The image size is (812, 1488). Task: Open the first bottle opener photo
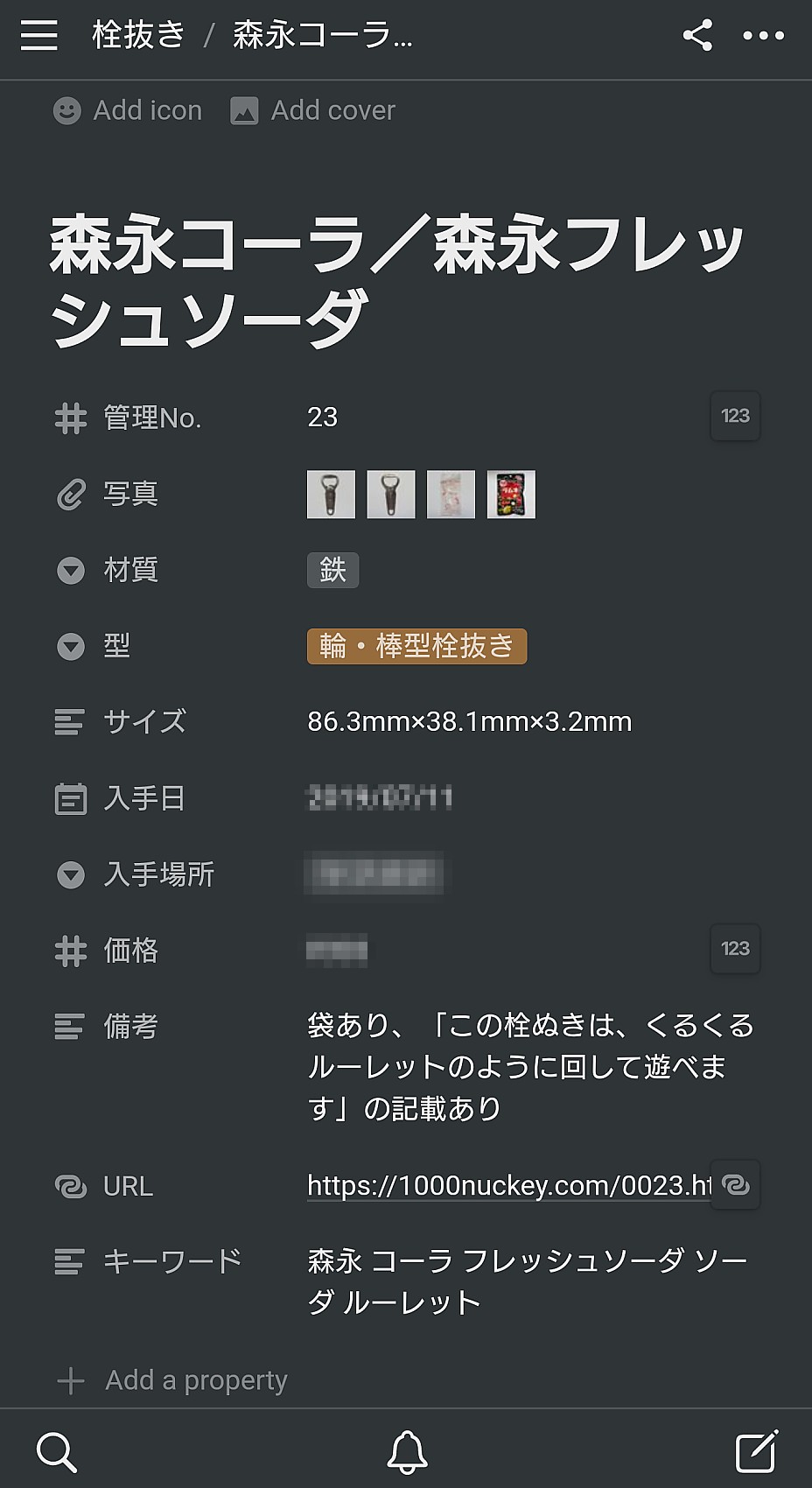(x=331, y=495)
